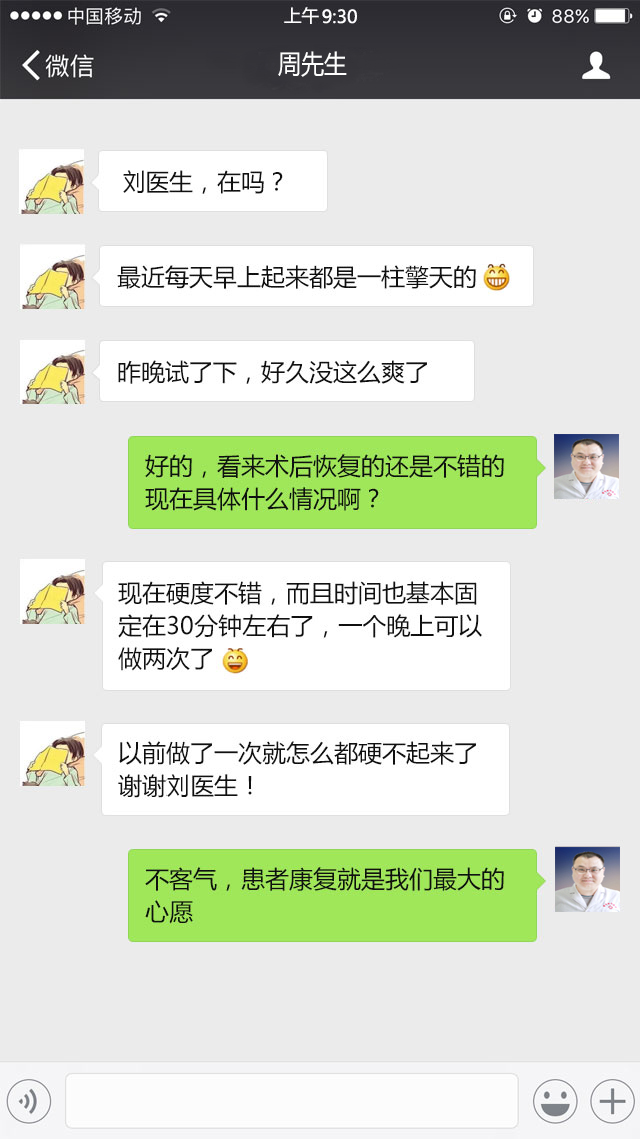Open the emoji sticker panel
Viewport: 640px width, 1139px height.
[554, 1101]
